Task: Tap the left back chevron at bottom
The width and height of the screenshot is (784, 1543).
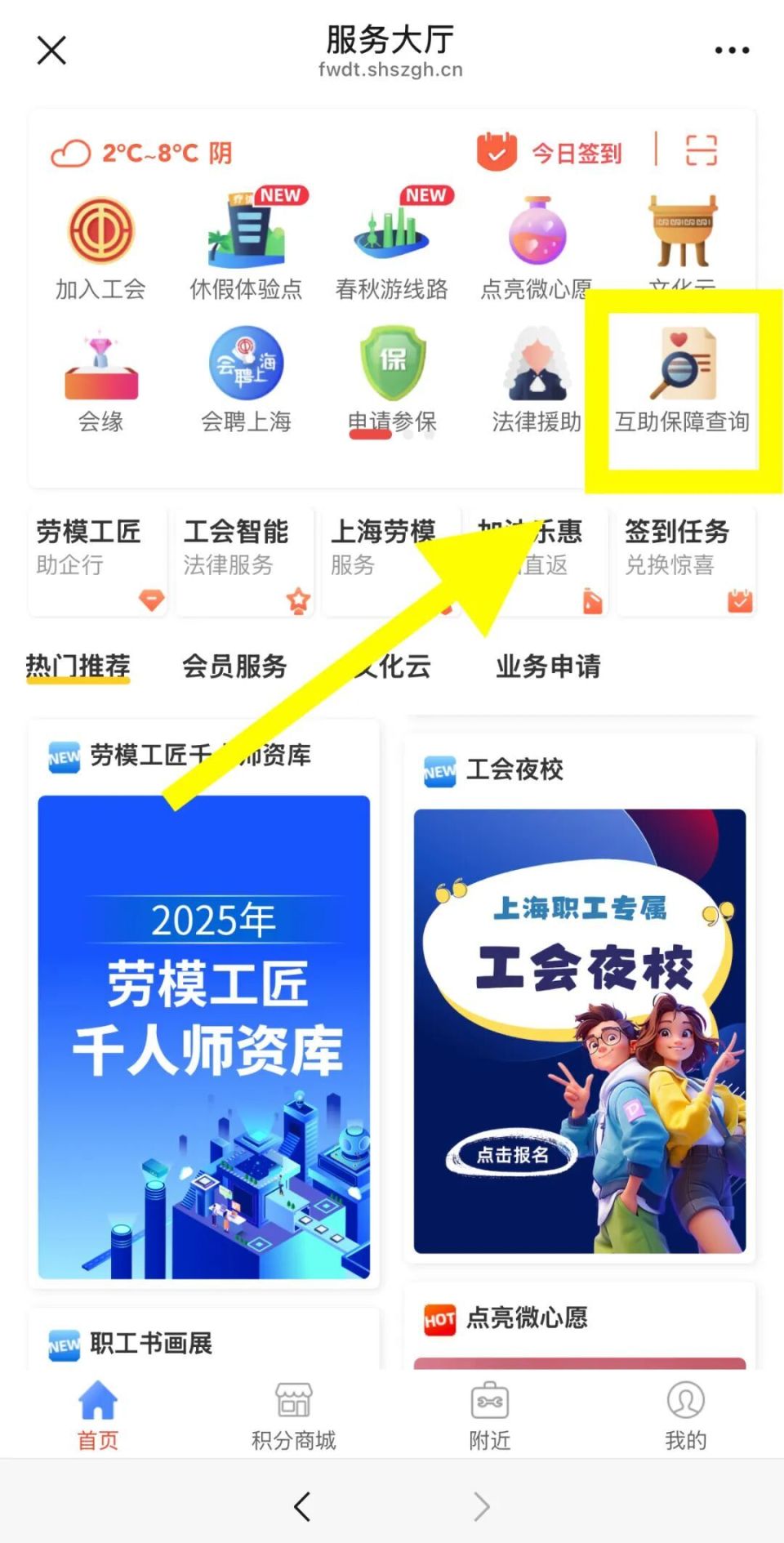Action: tap(302, 1507)
